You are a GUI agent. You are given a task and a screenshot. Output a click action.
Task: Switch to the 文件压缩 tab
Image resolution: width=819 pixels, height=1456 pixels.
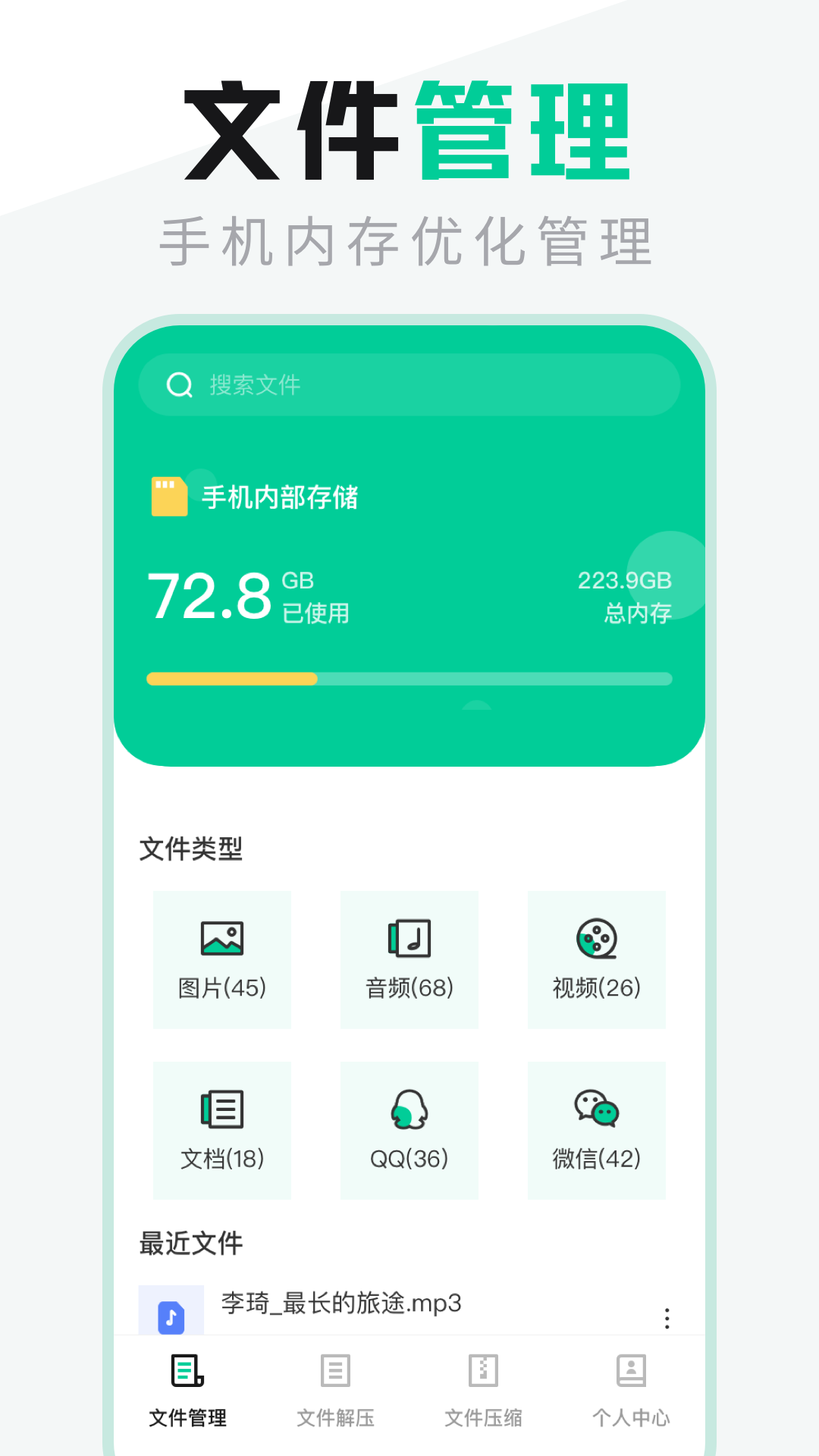tap(483, 1392)
